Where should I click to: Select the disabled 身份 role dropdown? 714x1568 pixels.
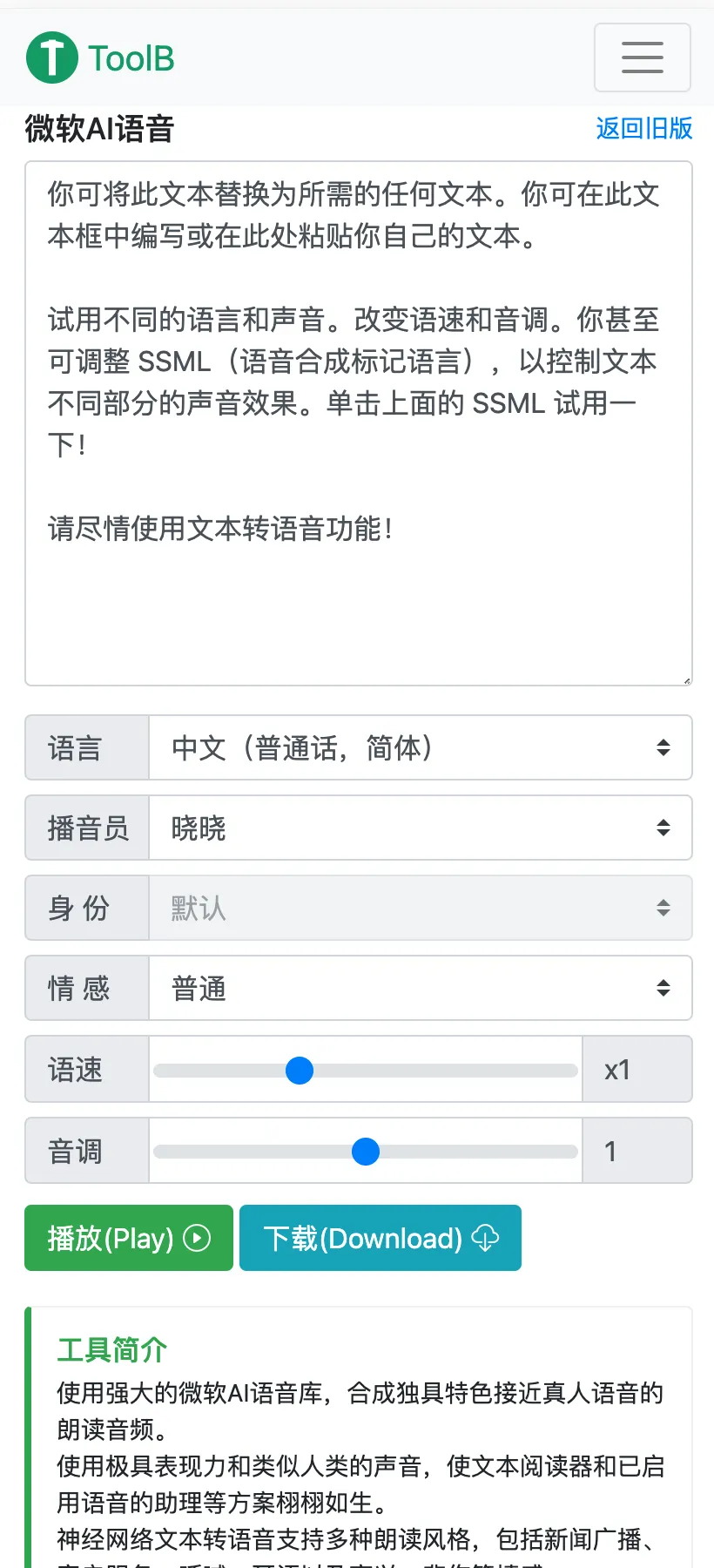coord(418,908)
